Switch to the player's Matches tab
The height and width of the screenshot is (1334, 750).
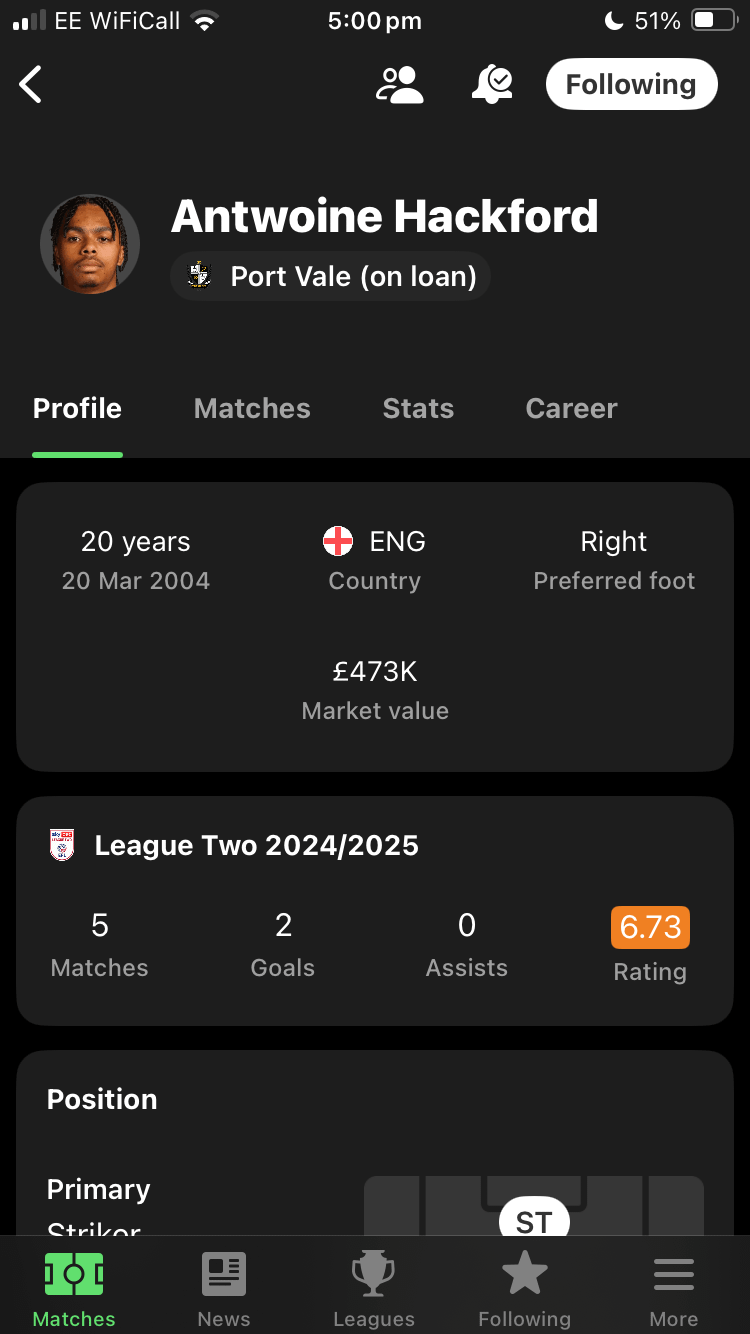pos(252,409)
